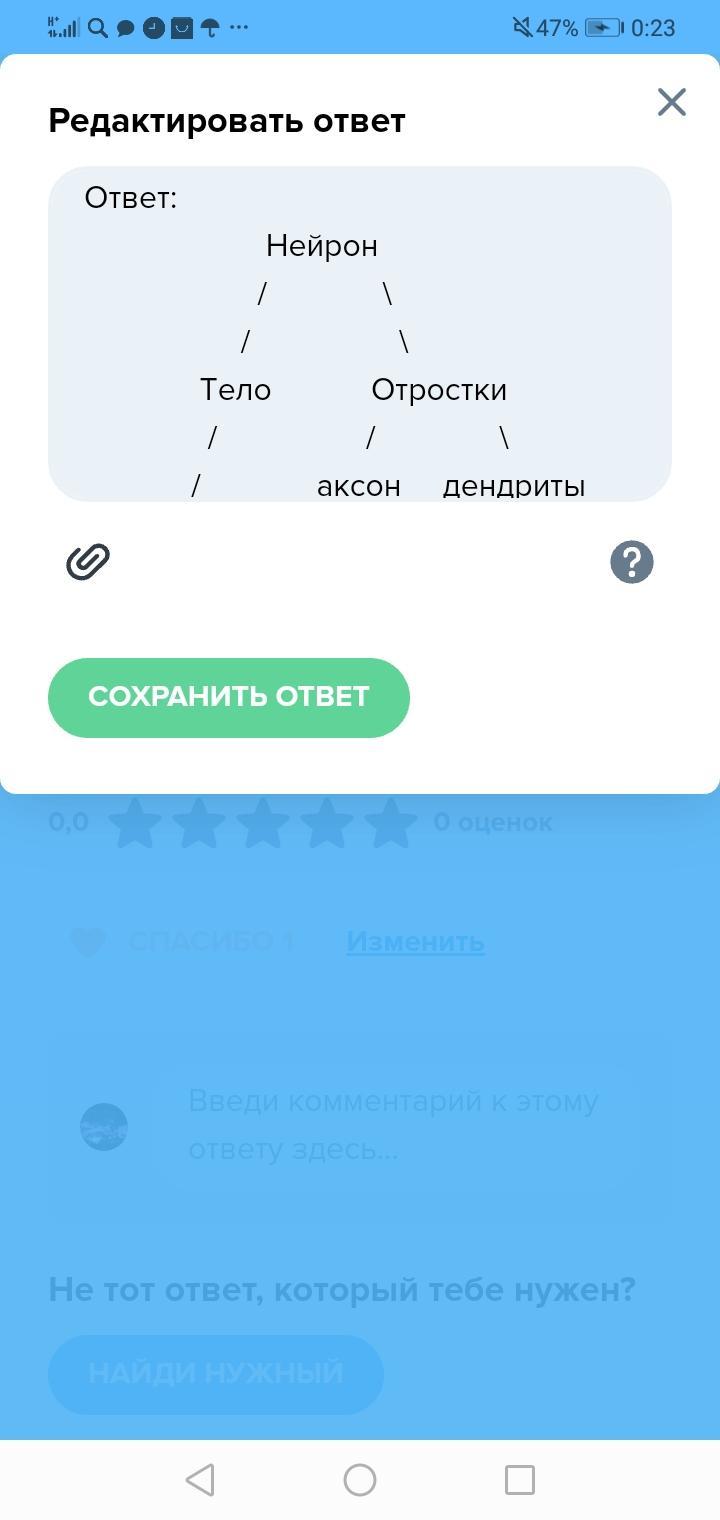720x1520 pixels.
Task: Close the edit answer dialog
Action: (x=671, y=102)
